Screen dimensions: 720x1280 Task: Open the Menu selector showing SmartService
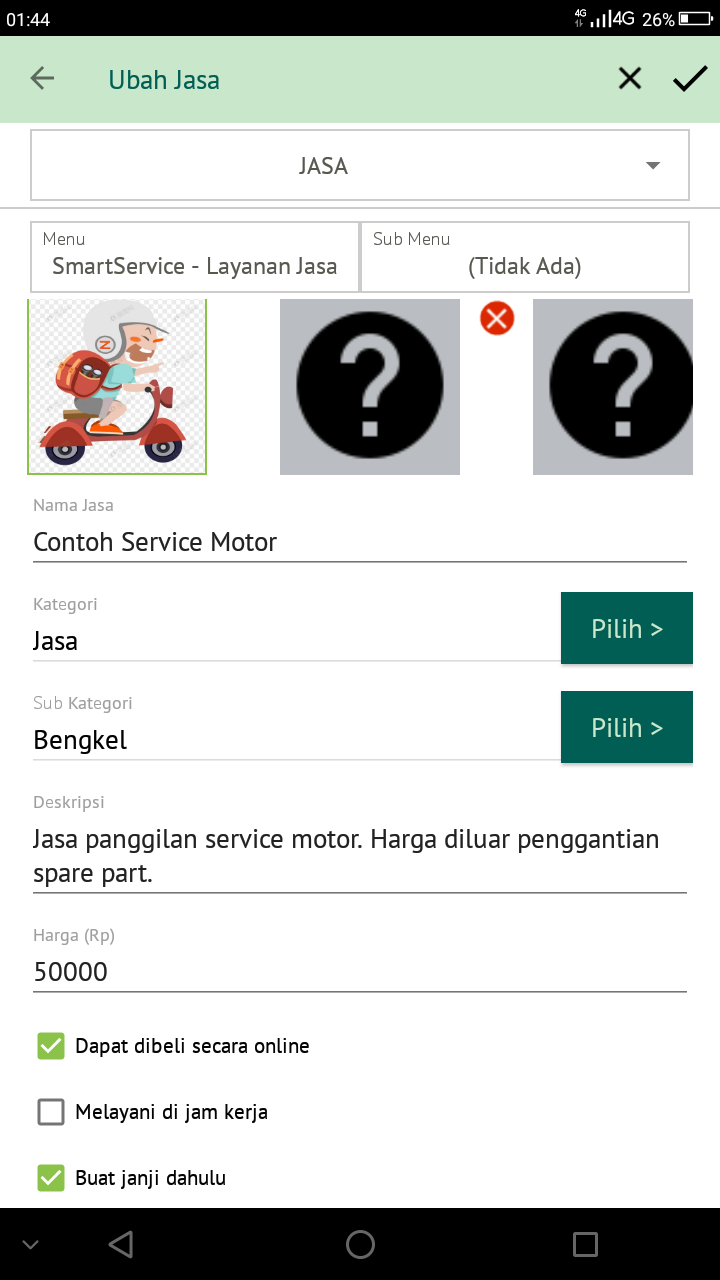click(195, 257)
